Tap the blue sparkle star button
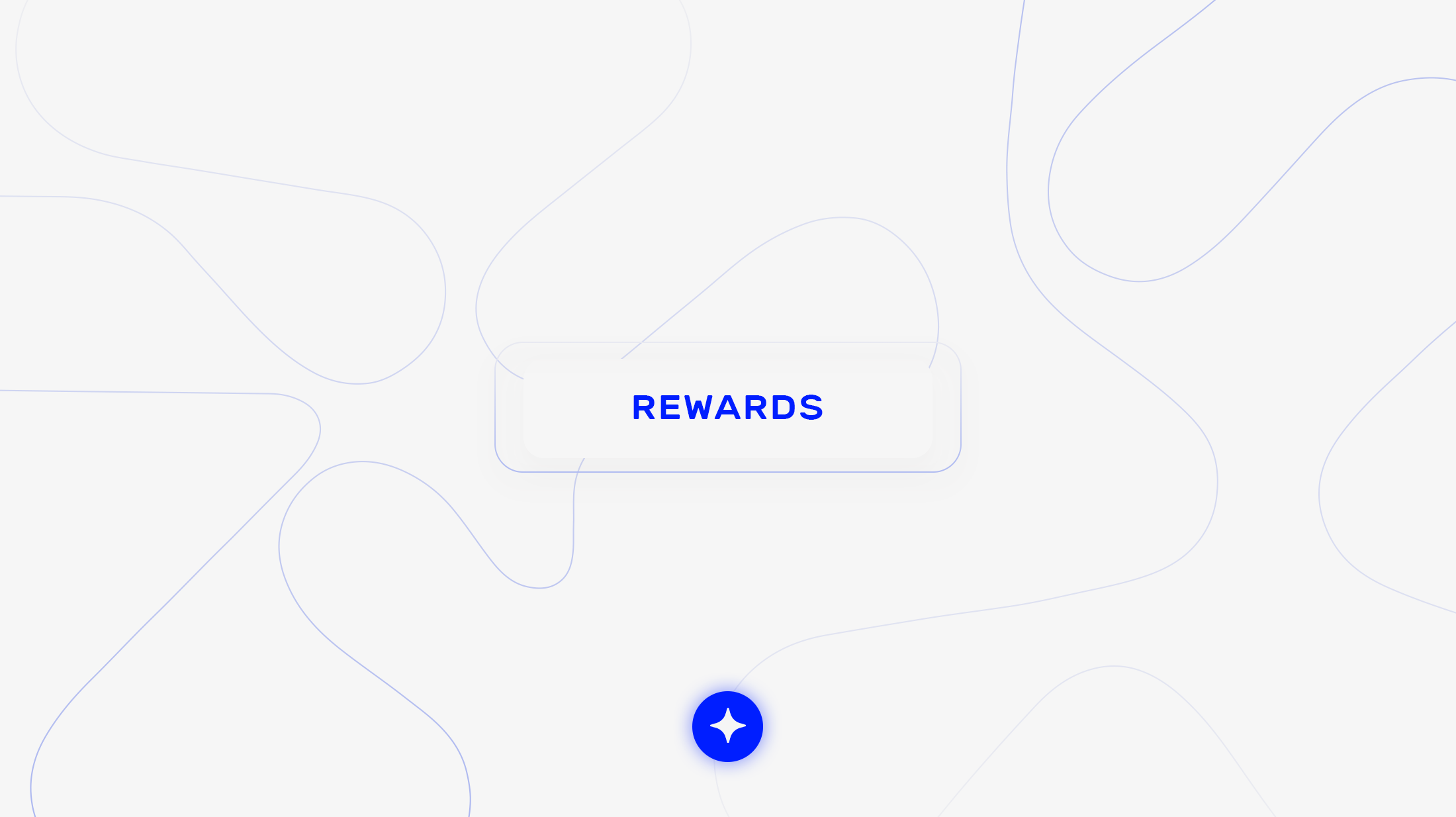This screenshot has width=1456, height=817. pyautogui.click(x=727, y=726)
